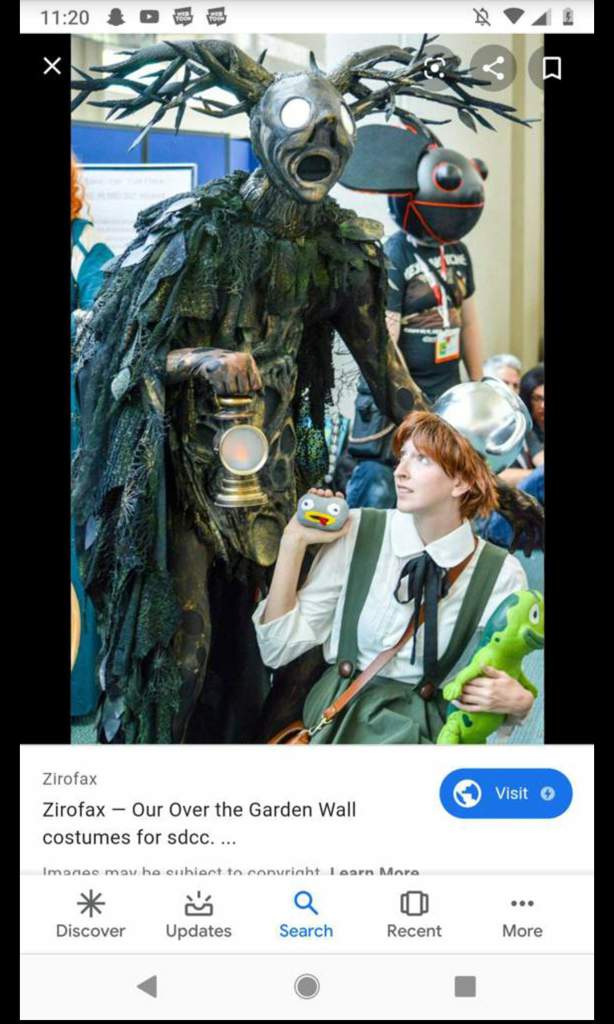
Task: Search this image with Lens
Action: pos(435,68)
